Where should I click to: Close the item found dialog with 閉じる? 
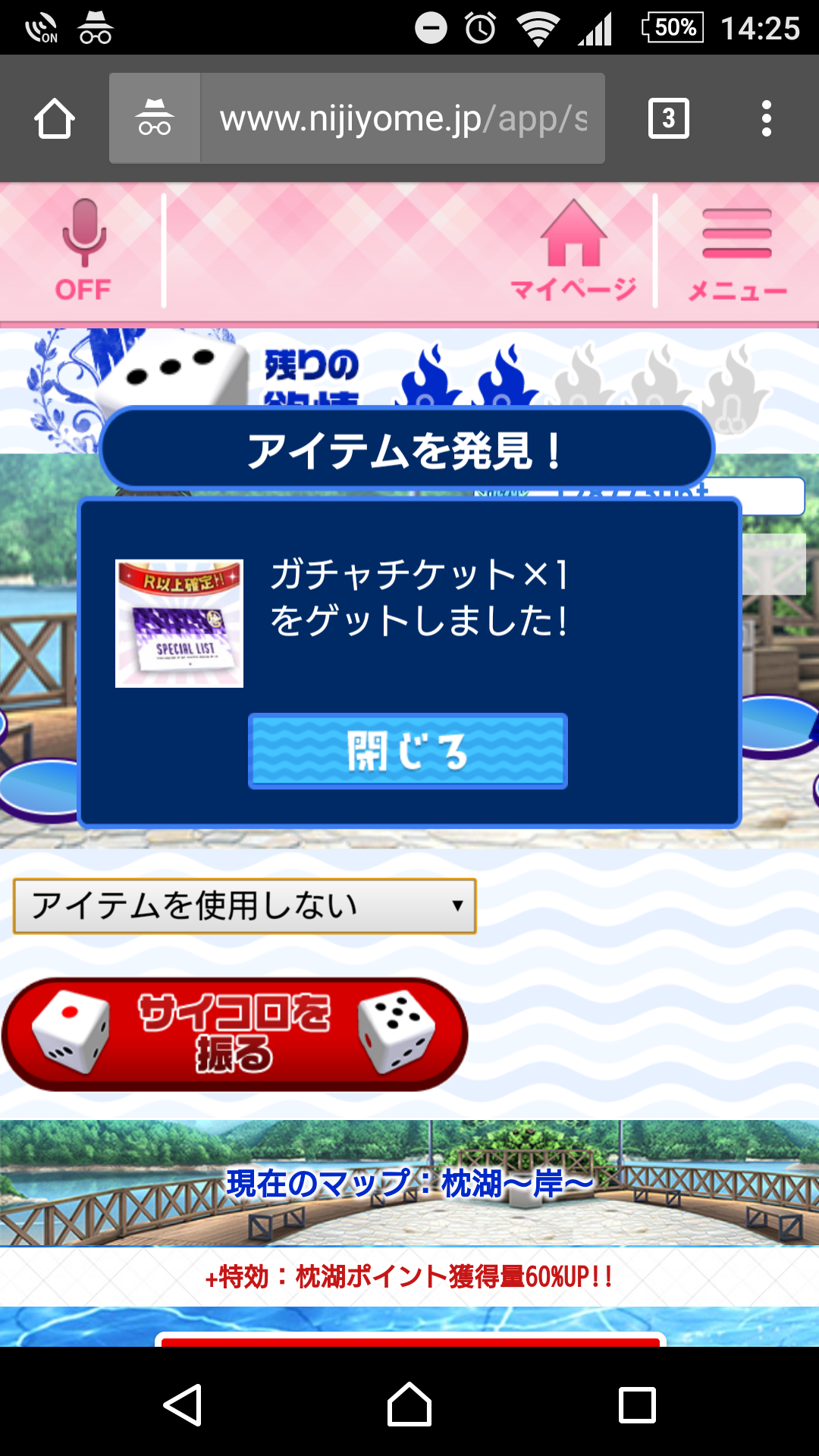pos(408,751)
